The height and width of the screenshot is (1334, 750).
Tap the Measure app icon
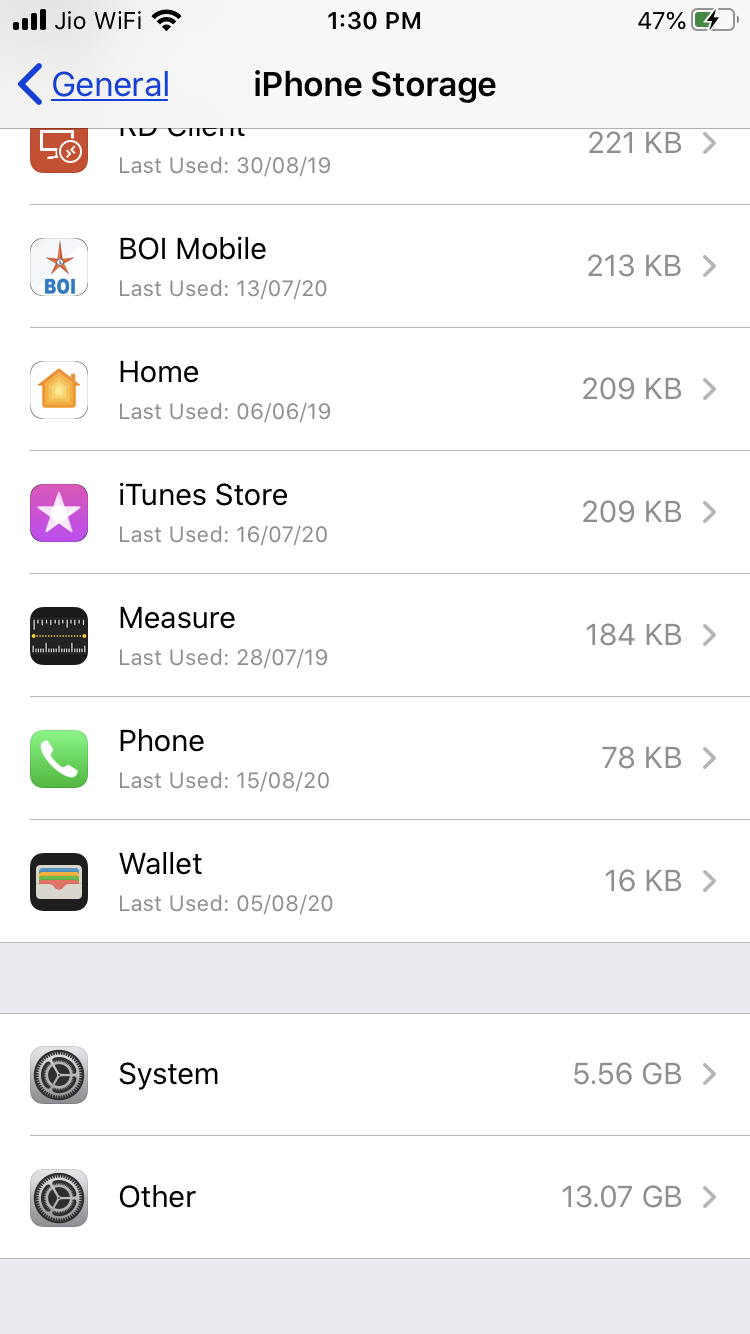58,636
